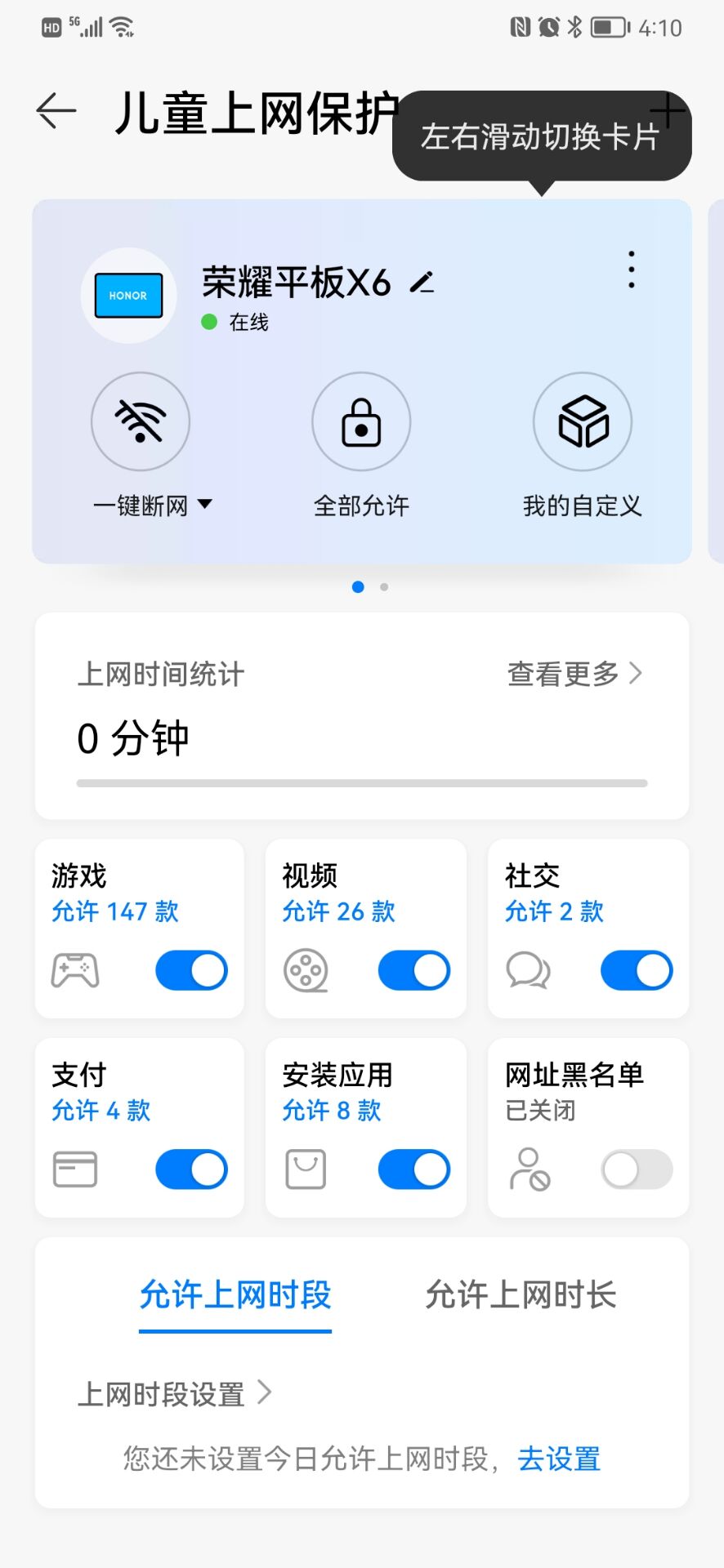Image resolution: width=724 pixels, height=1568 pixels.
Task: Select 全部允许 mode
Action: [x=361, y=421]
